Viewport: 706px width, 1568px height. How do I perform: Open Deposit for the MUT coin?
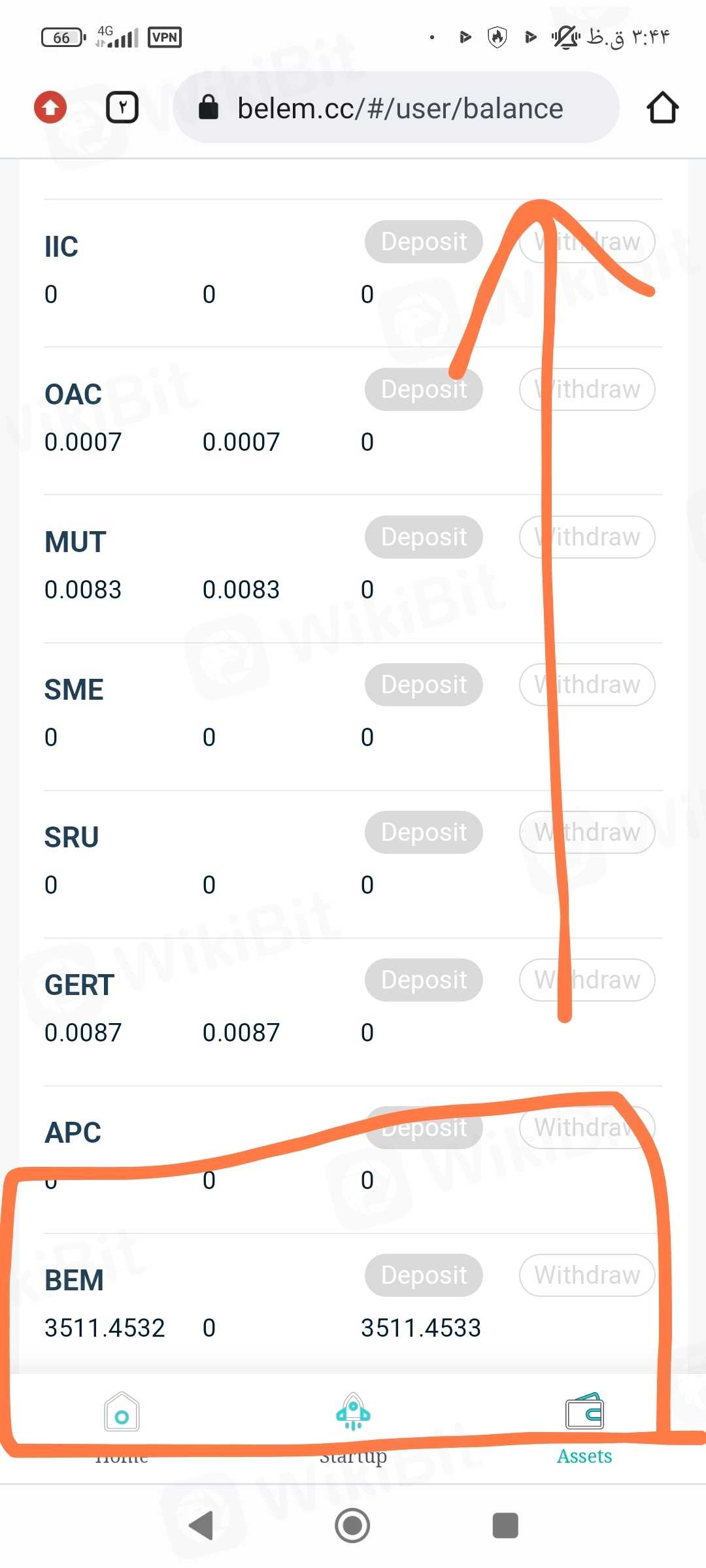pos(424,537)
